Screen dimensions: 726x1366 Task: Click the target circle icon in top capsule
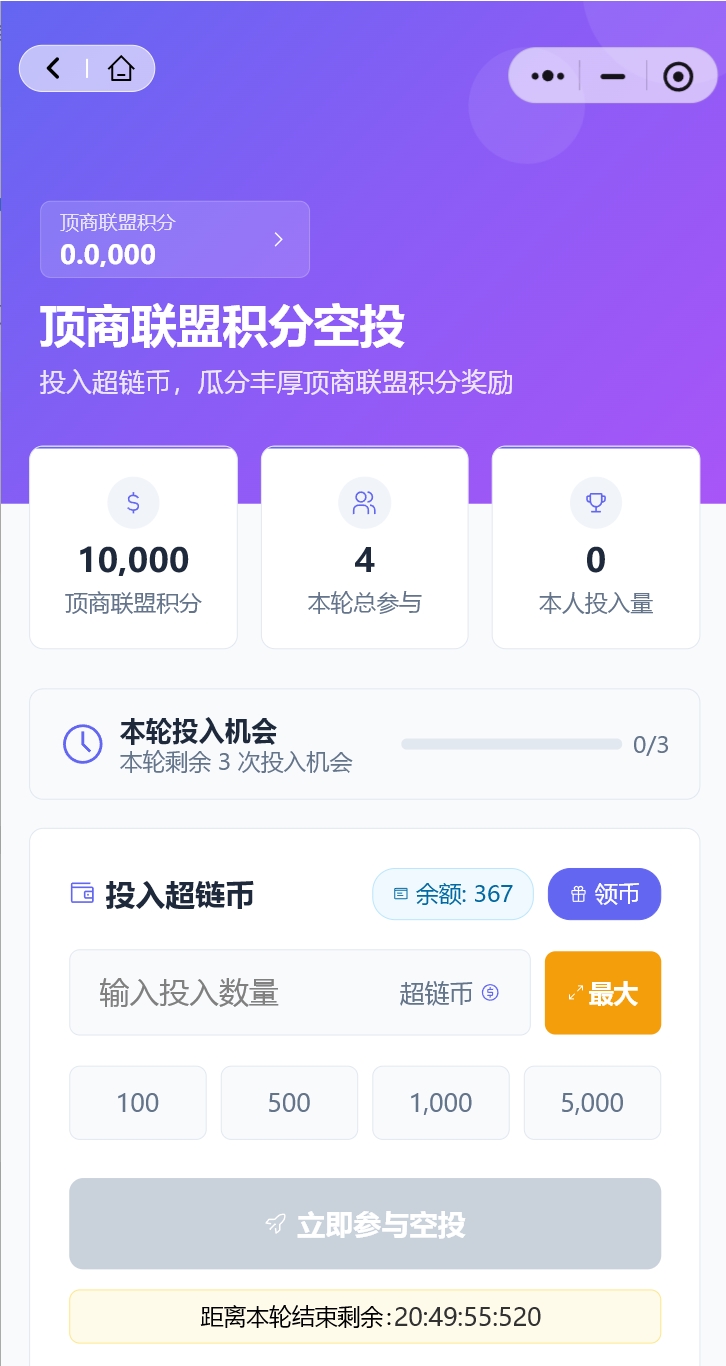677,74
